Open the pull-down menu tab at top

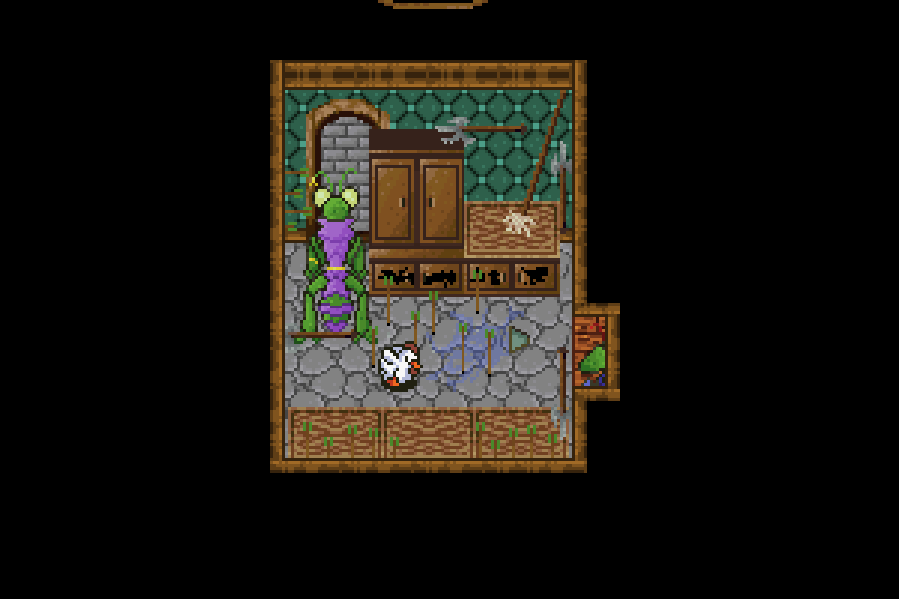(433, 4)
